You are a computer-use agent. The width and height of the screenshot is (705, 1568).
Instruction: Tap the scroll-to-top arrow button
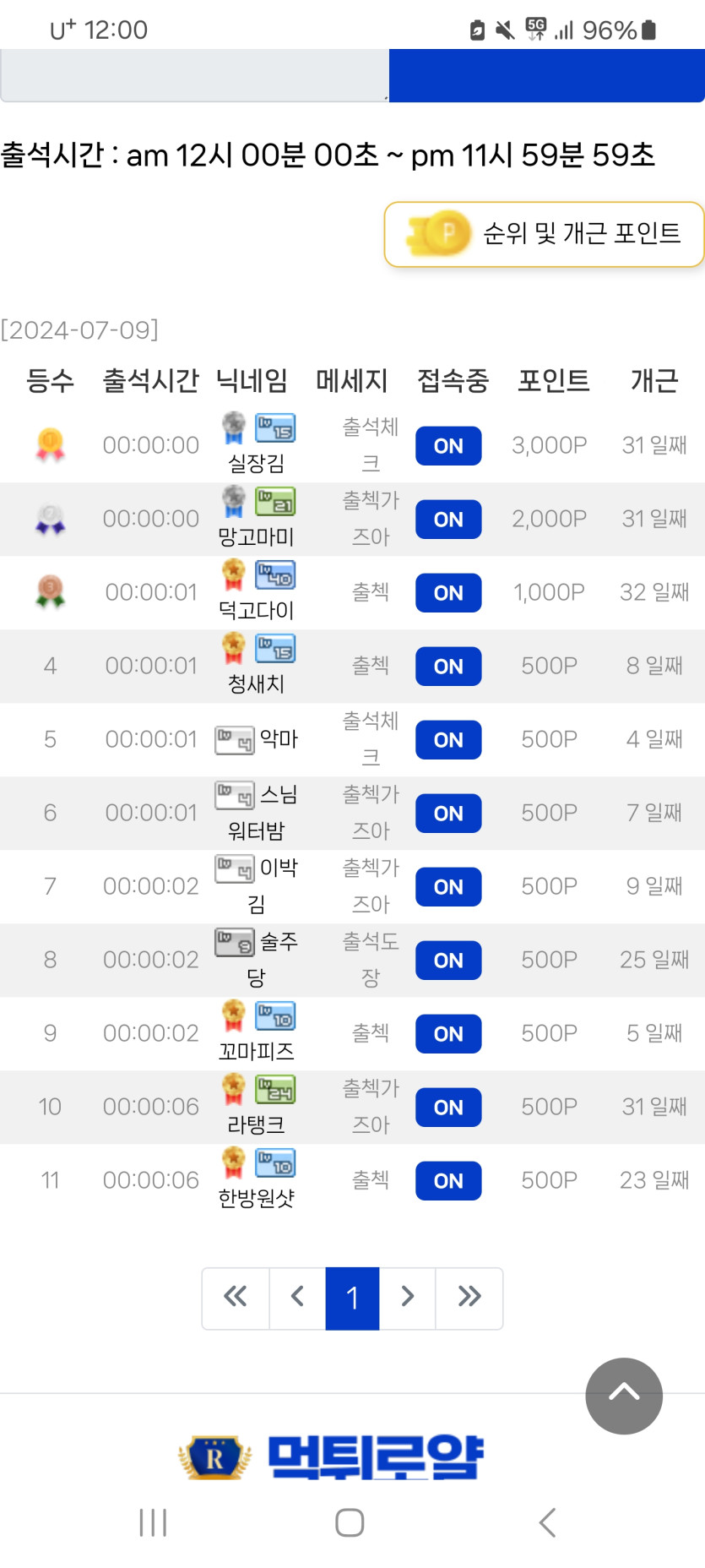623,1395
